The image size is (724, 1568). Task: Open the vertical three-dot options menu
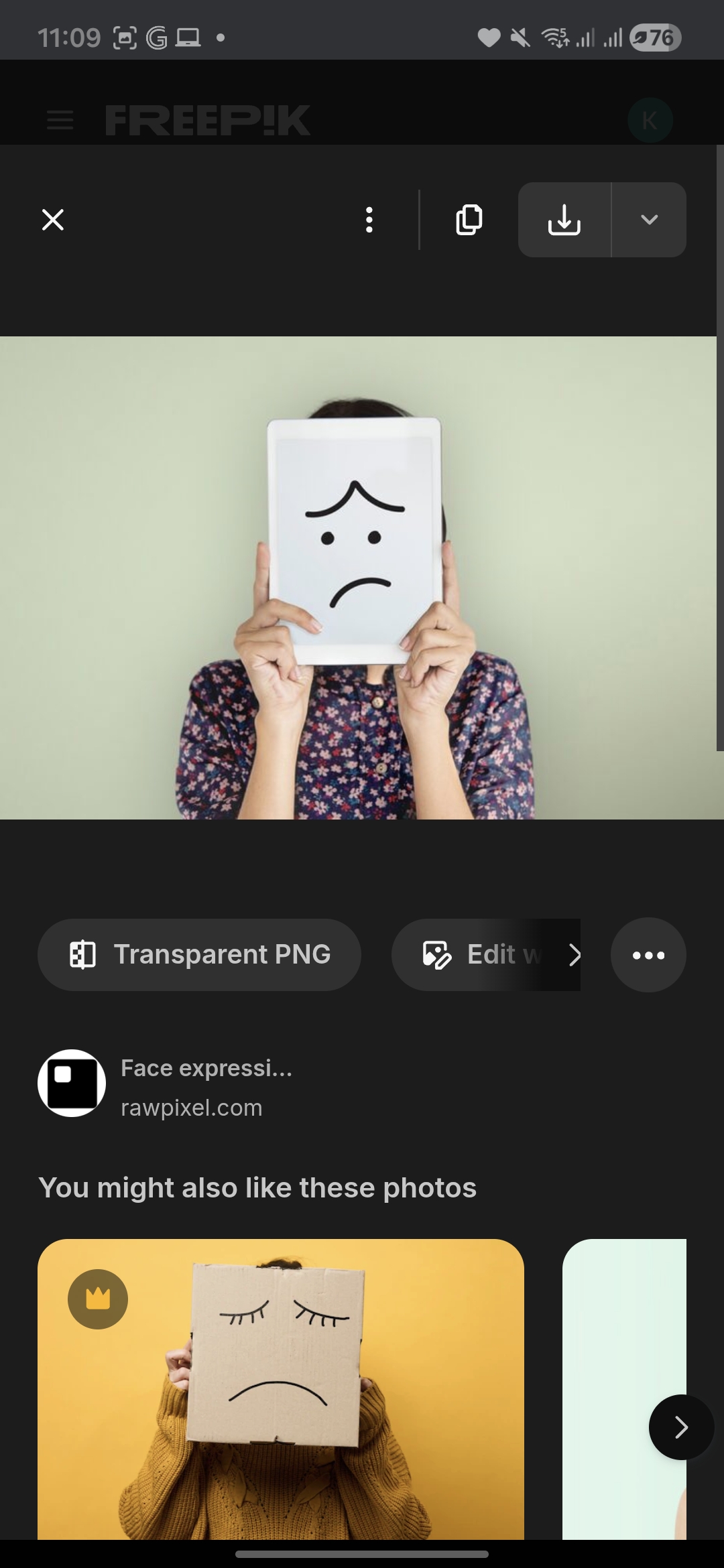(369, 220)
